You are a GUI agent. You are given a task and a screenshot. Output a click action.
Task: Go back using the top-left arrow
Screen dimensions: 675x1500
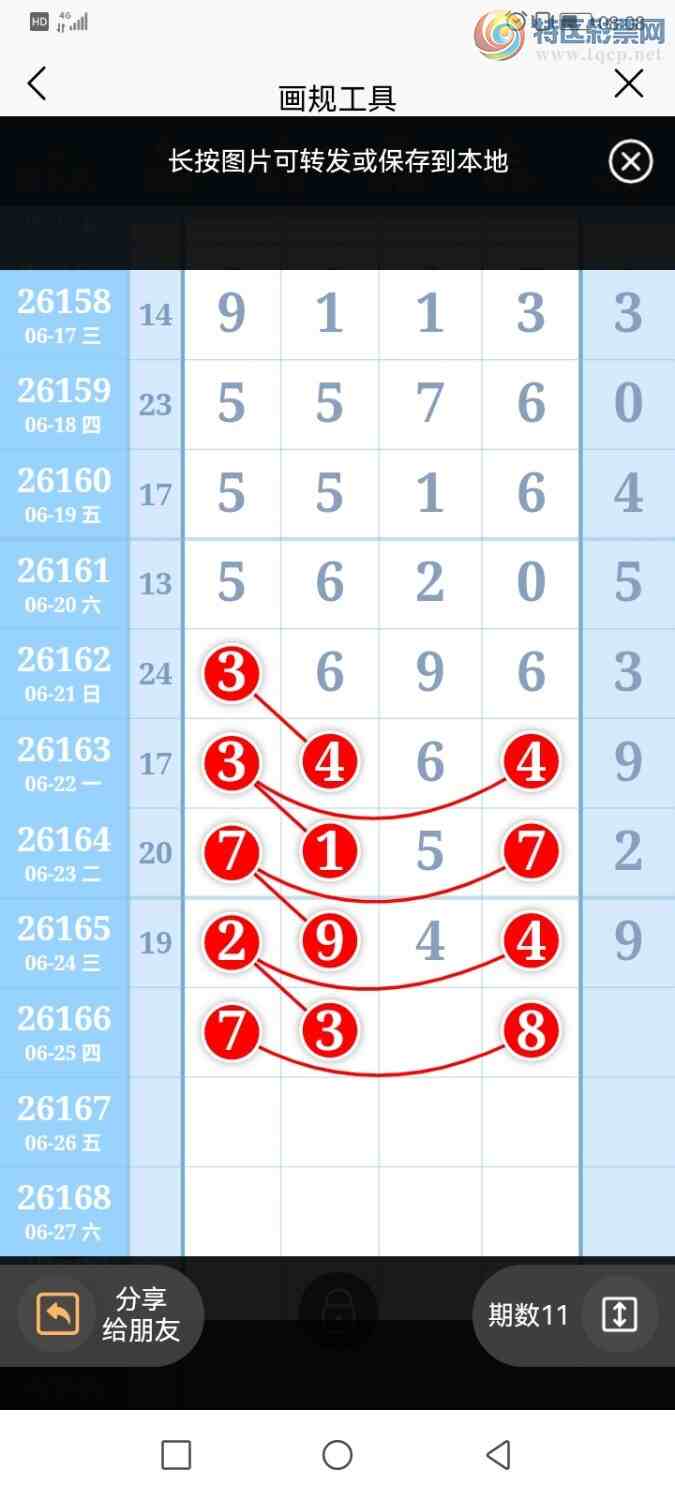tap(37, 84)
